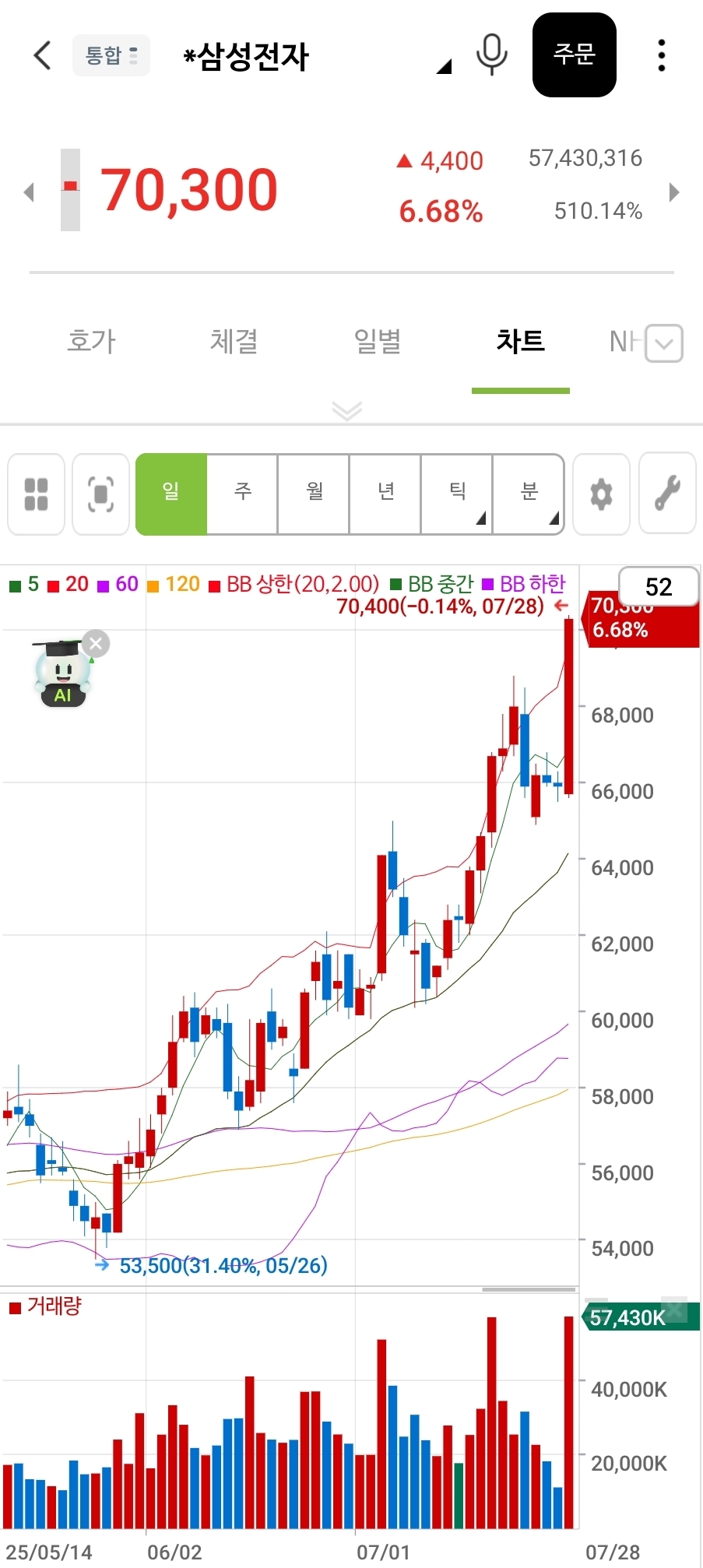Go back with the top-left arrow
Viewport: 703px width, 1568px height.
[x=43, y=55]
